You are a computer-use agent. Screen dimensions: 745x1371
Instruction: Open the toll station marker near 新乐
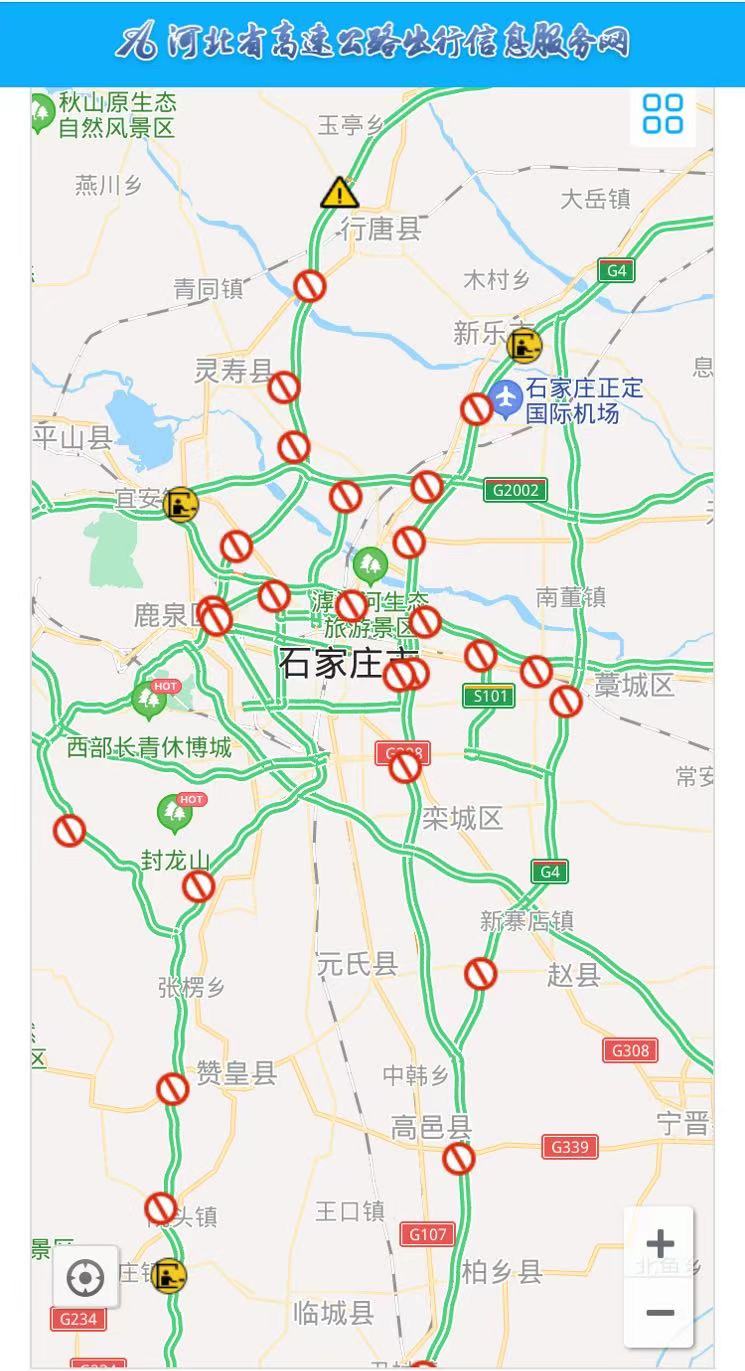[524, 345]
